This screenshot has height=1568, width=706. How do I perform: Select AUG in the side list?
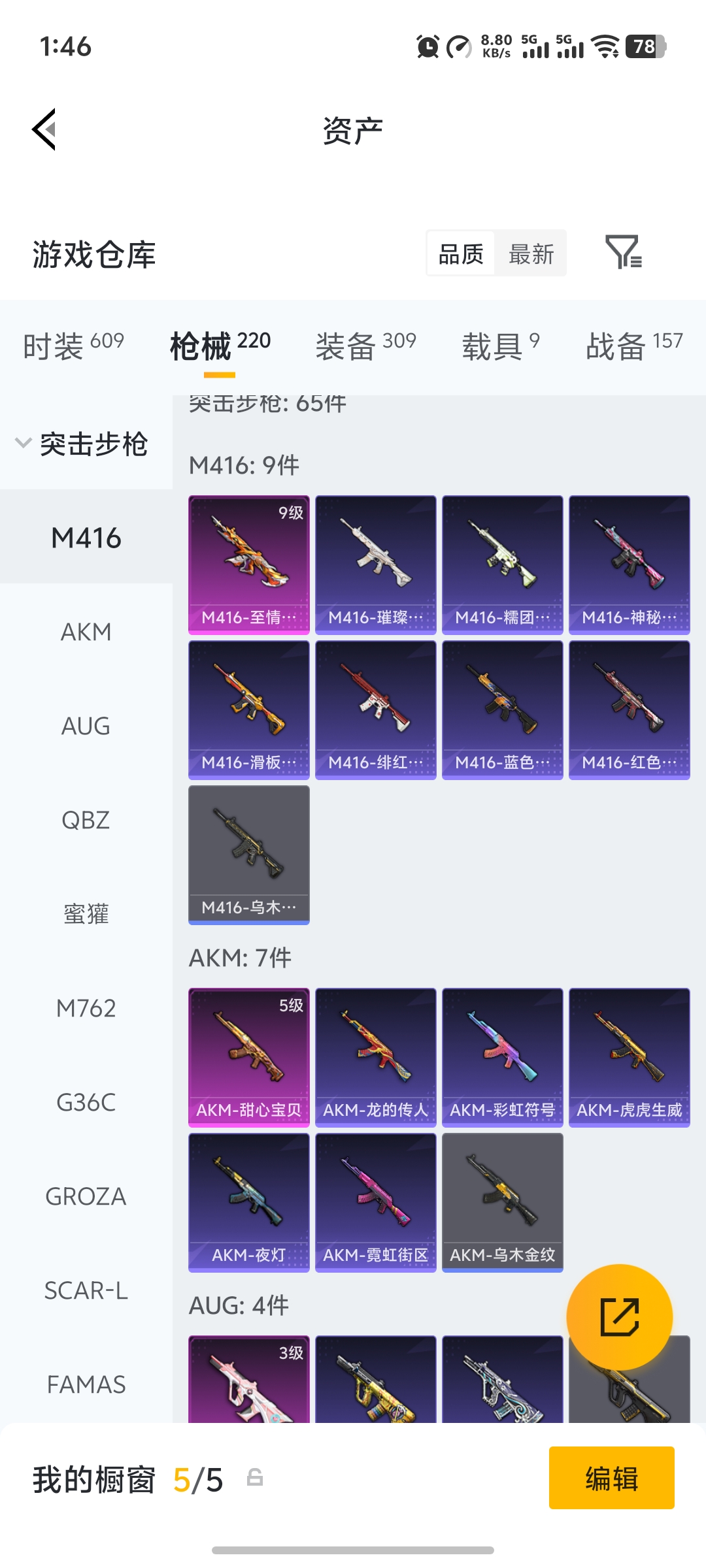[x=86, y=727]
